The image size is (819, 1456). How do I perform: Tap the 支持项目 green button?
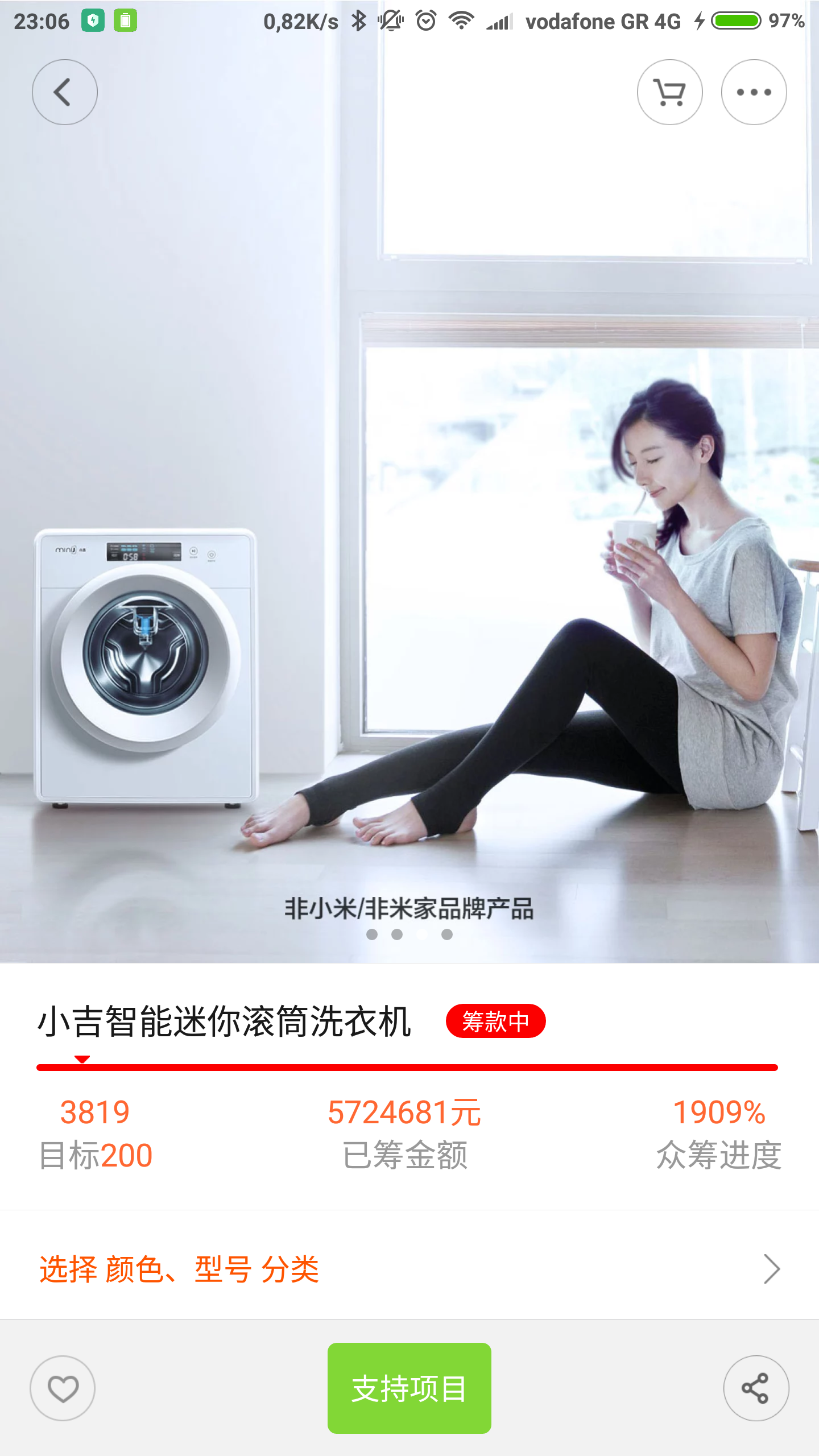coord(409,1388)
